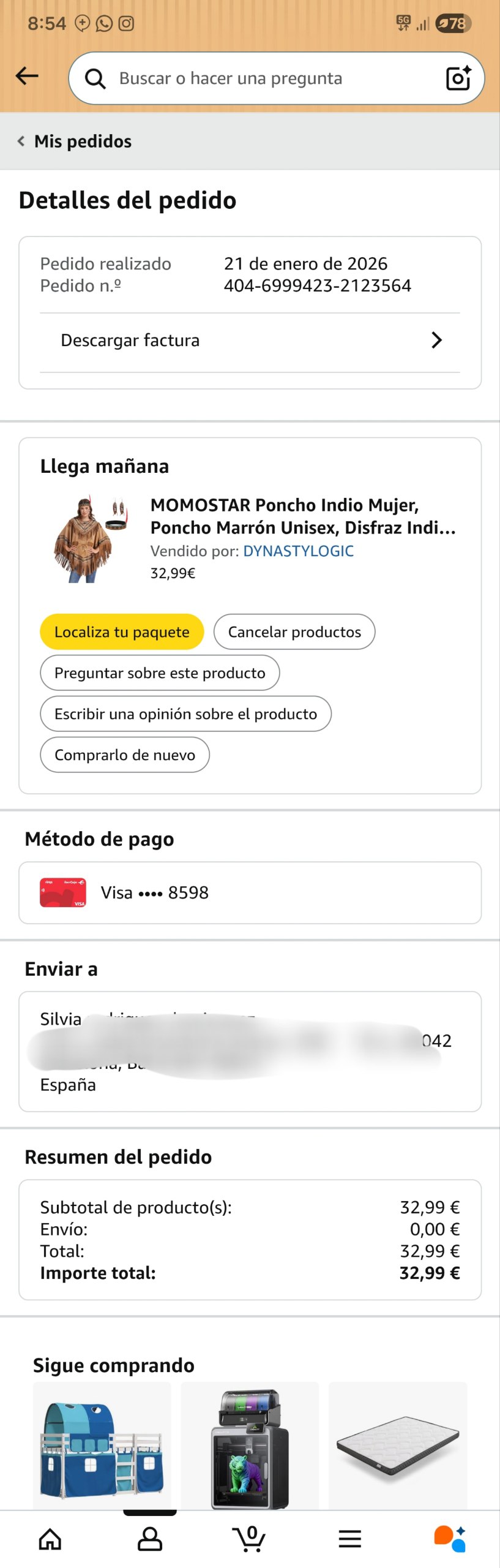500x1568 pixels.
Task: Switch to the Home tab
Action: (x=50, y=1539)
